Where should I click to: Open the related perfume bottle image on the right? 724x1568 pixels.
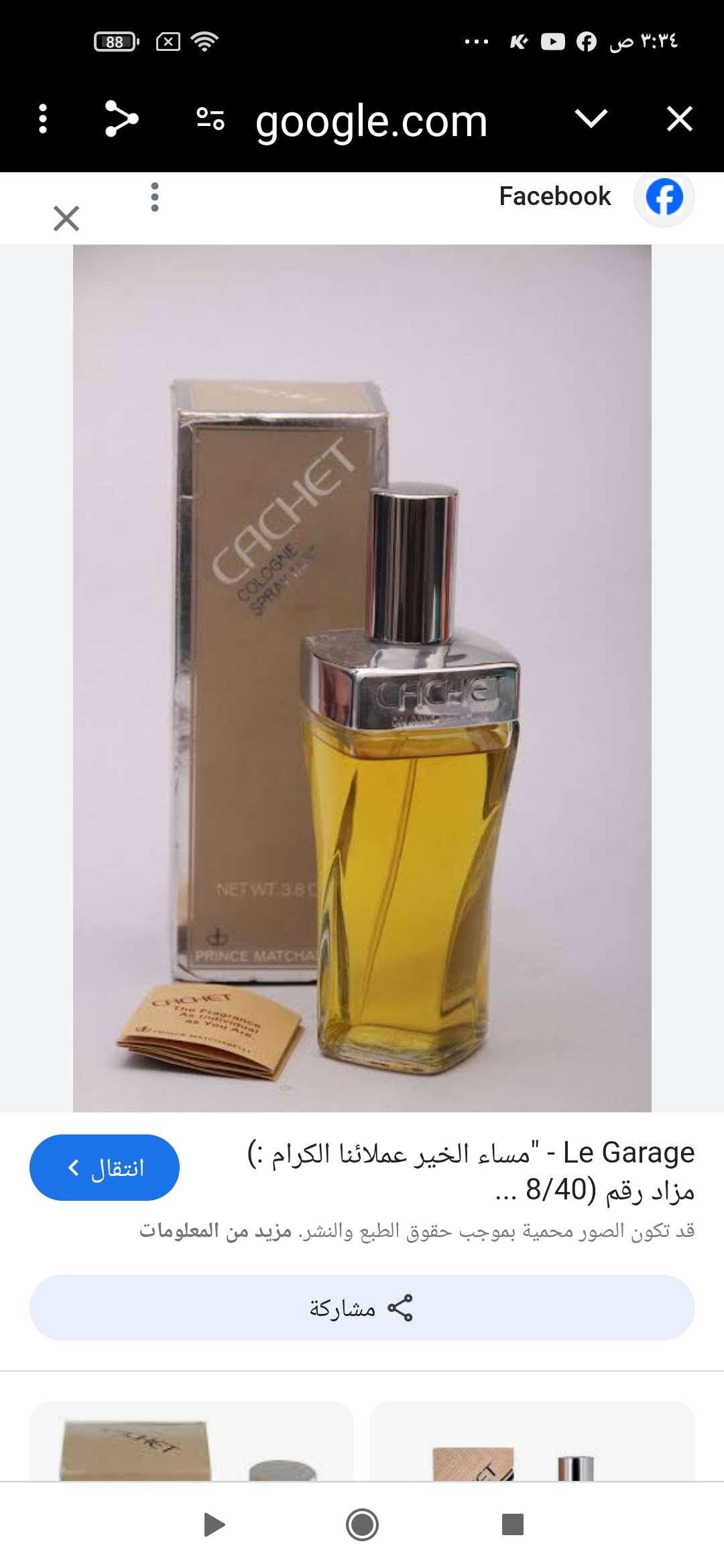[x=532, y=1441]
